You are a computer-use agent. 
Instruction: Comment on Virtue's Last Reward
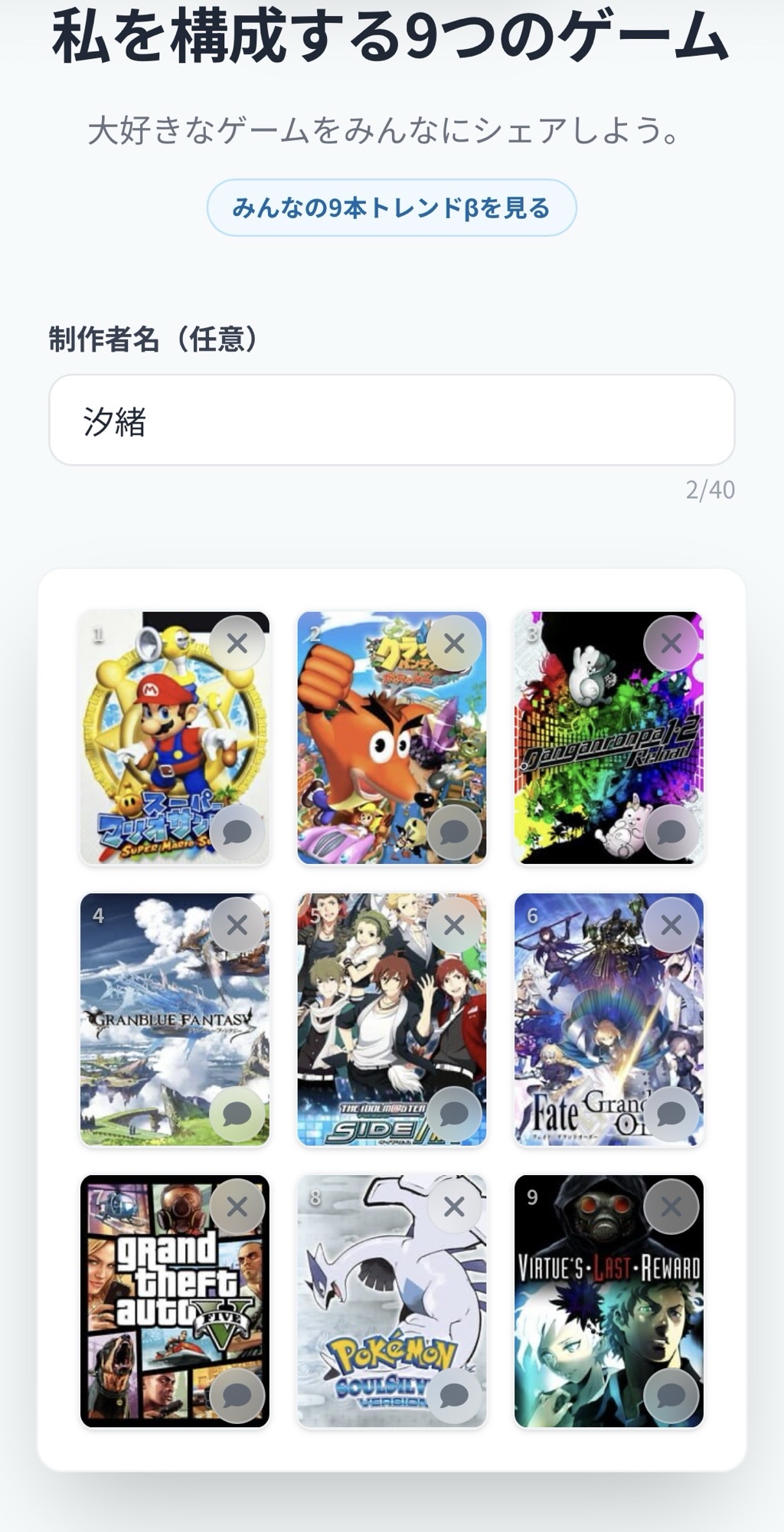point(671,1396)
